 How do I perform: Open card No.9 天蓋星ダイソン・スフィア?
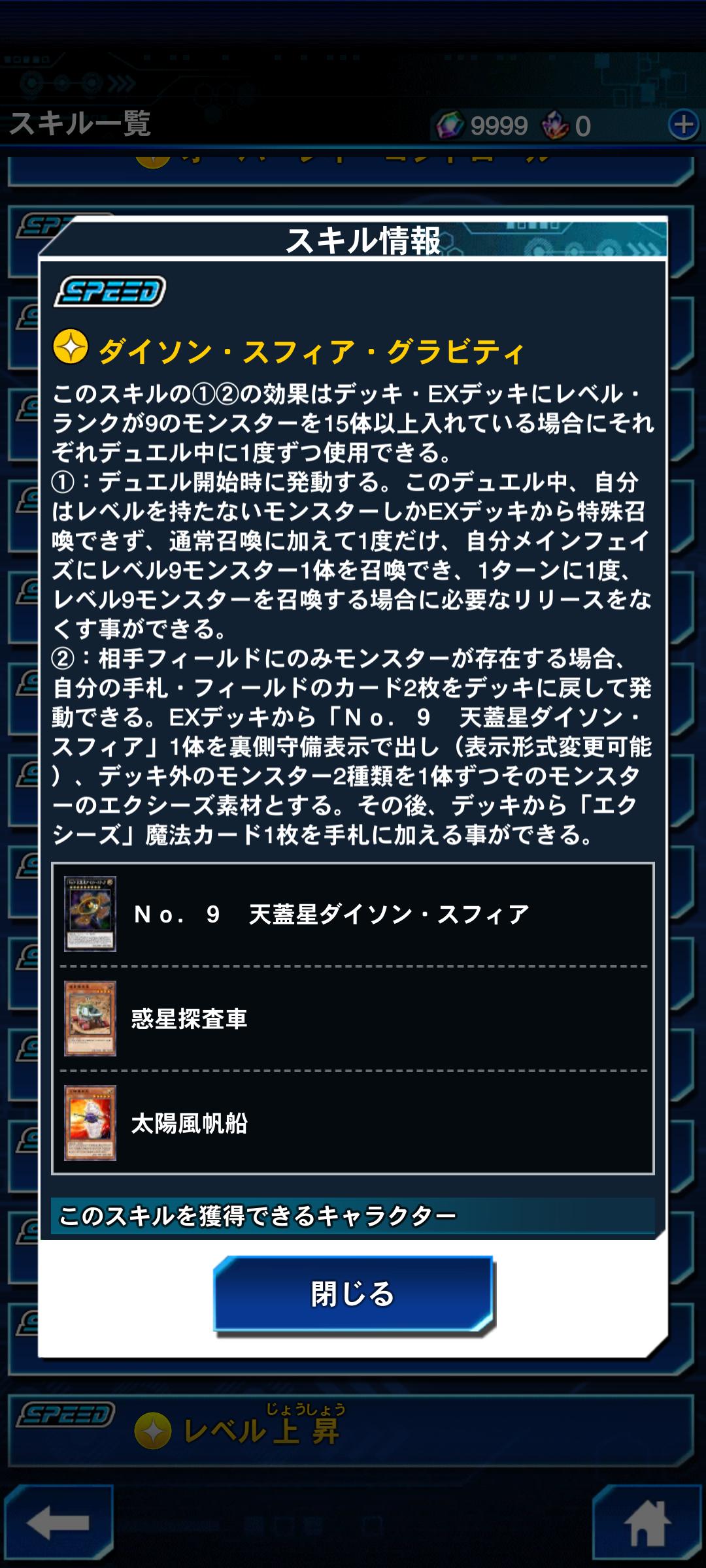tap(353, 914)
